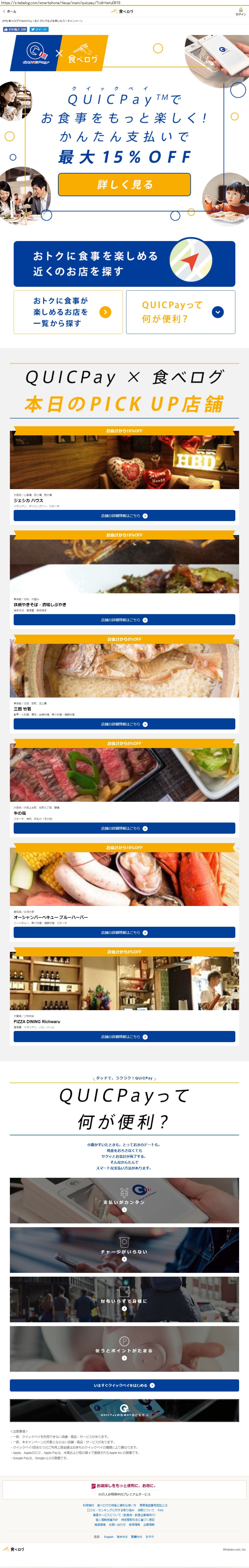The width and height of the screenshot is (249, 1568).
Task: View store details for ジェシカ ハウス
Action: click(124, 515)
